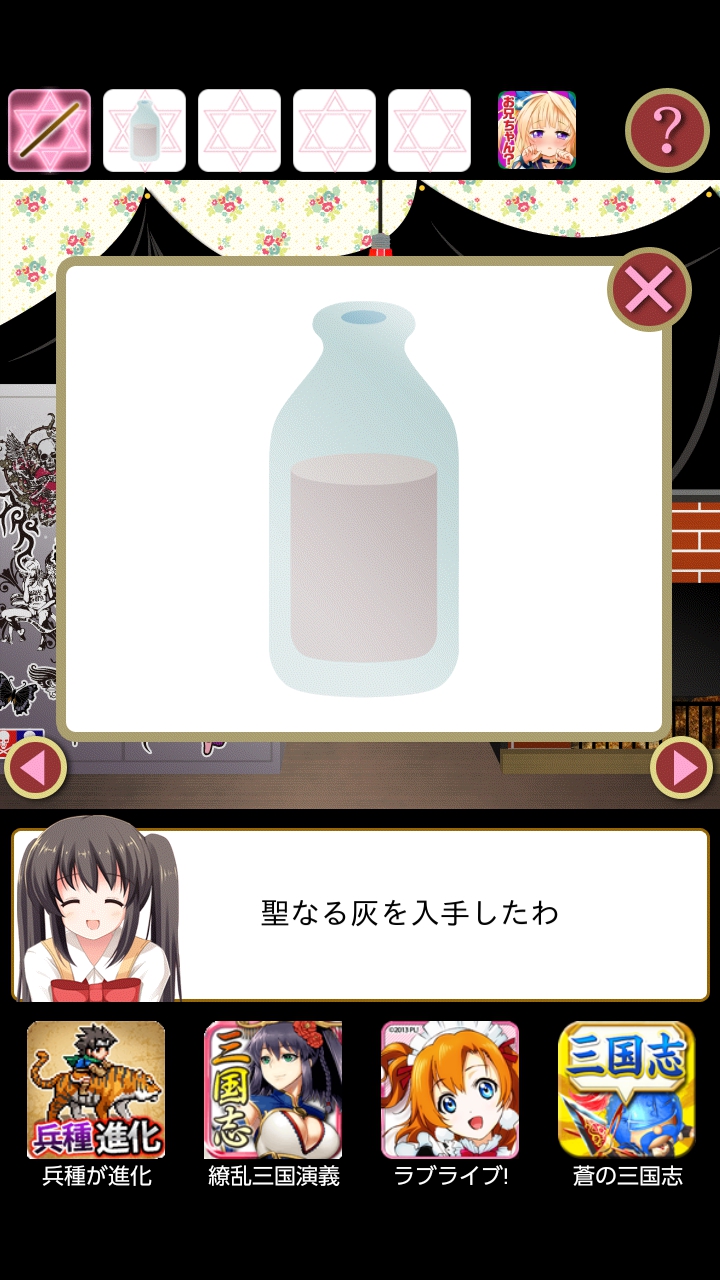The image size is (720, 1280).
Task: Move to the left room view
Action: point(35,768)
